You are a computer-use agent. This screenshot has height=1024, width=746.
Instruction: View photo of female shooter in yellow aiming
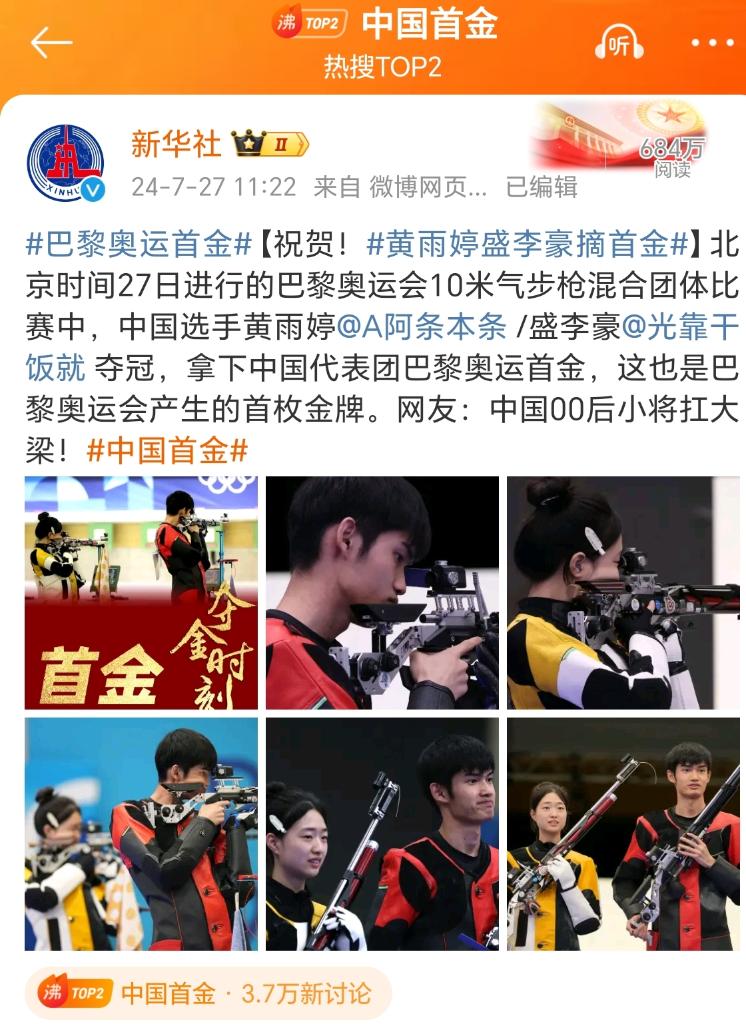click(x=624, y=592)
